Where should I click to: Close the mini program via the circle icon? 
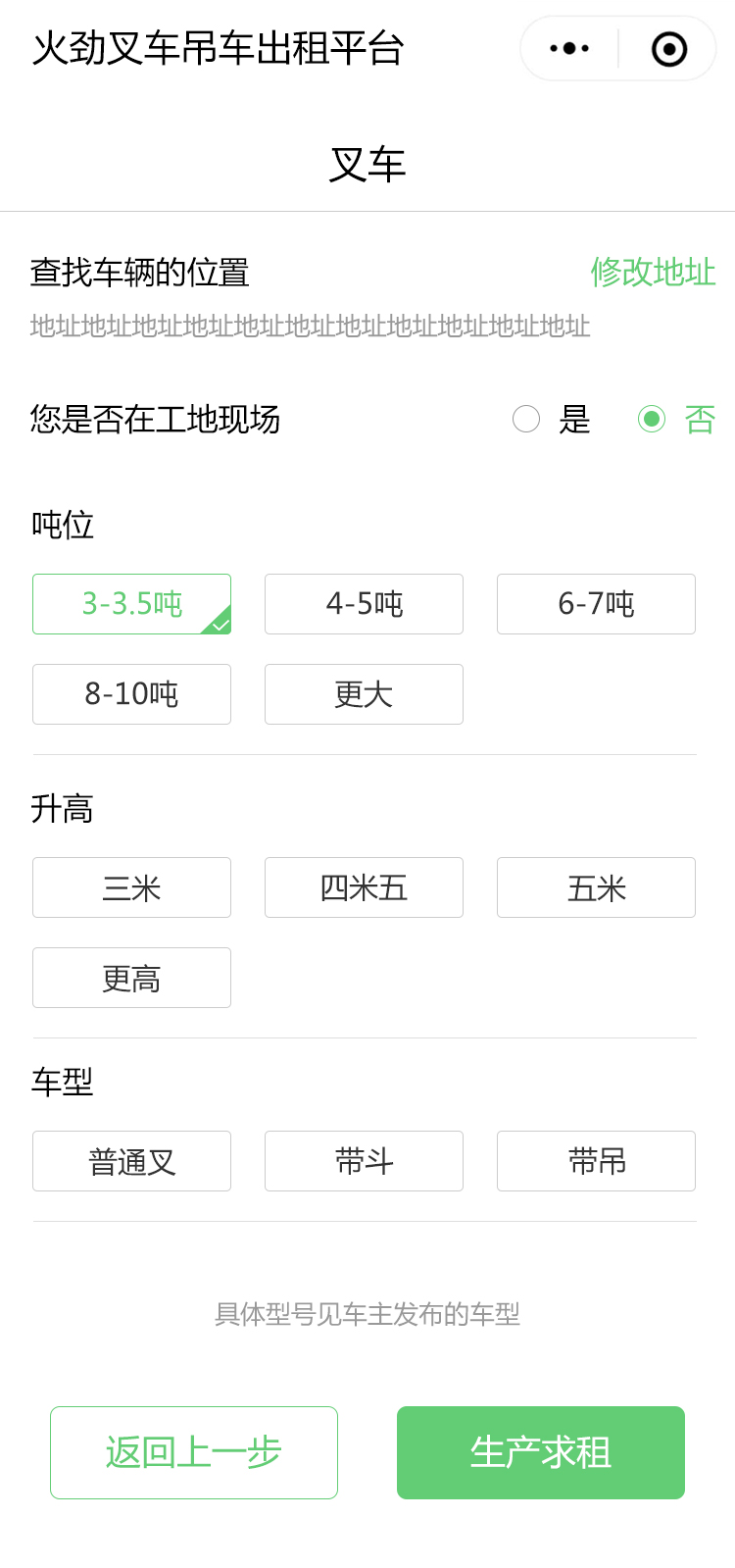pos(669,48)
